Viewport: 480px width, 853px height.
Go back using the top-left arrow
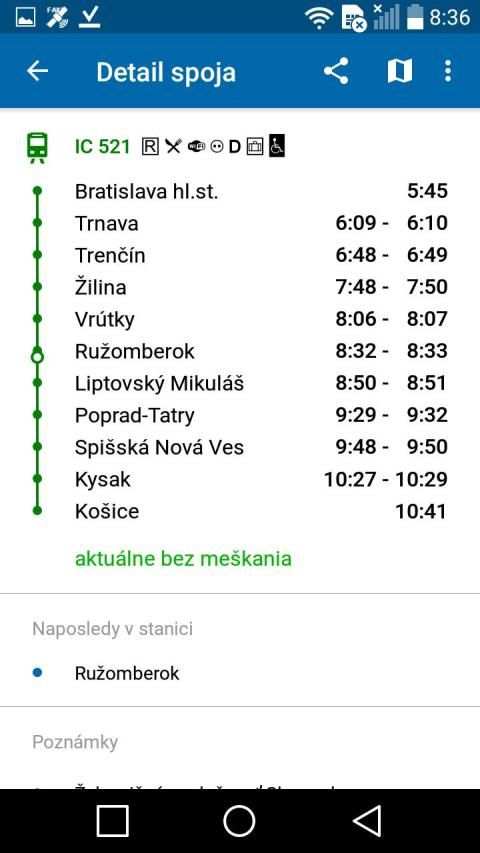coord(37,71)
